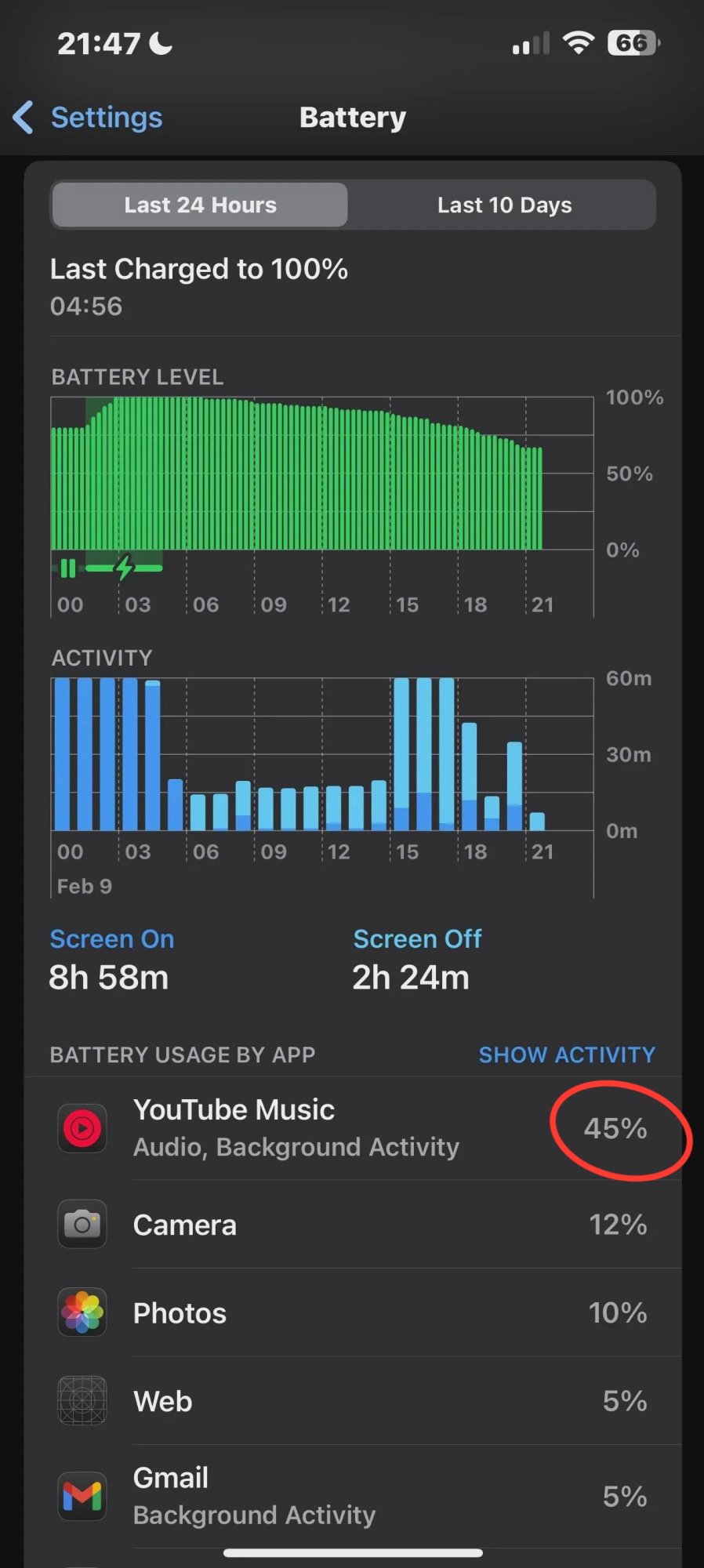704x1568 pixels.
Task: Tap SHOW ACTIVITY link
Action: tap(566, 1054)
